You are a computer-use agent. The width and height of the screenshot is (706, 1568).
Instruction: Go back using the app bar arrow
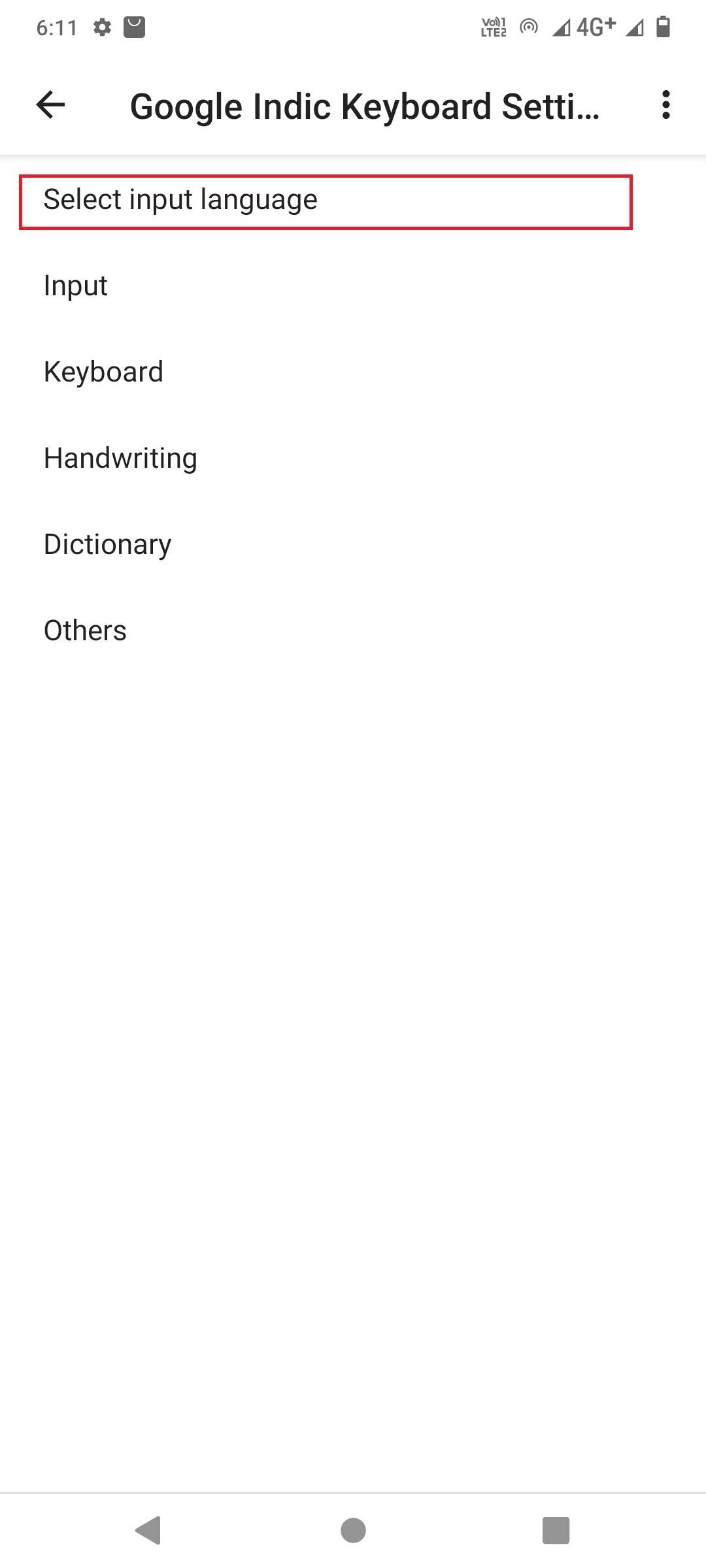50,105
